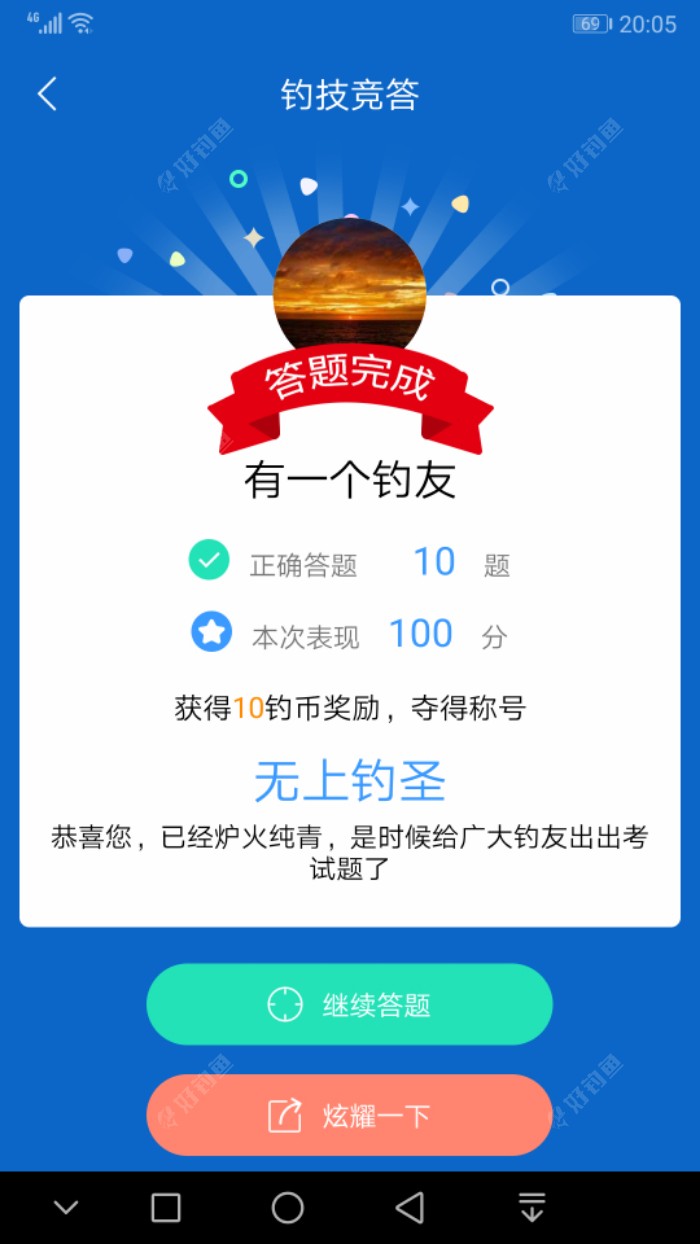Show recent apps
Screen dimensions: 700x1244
[166, 1207]
